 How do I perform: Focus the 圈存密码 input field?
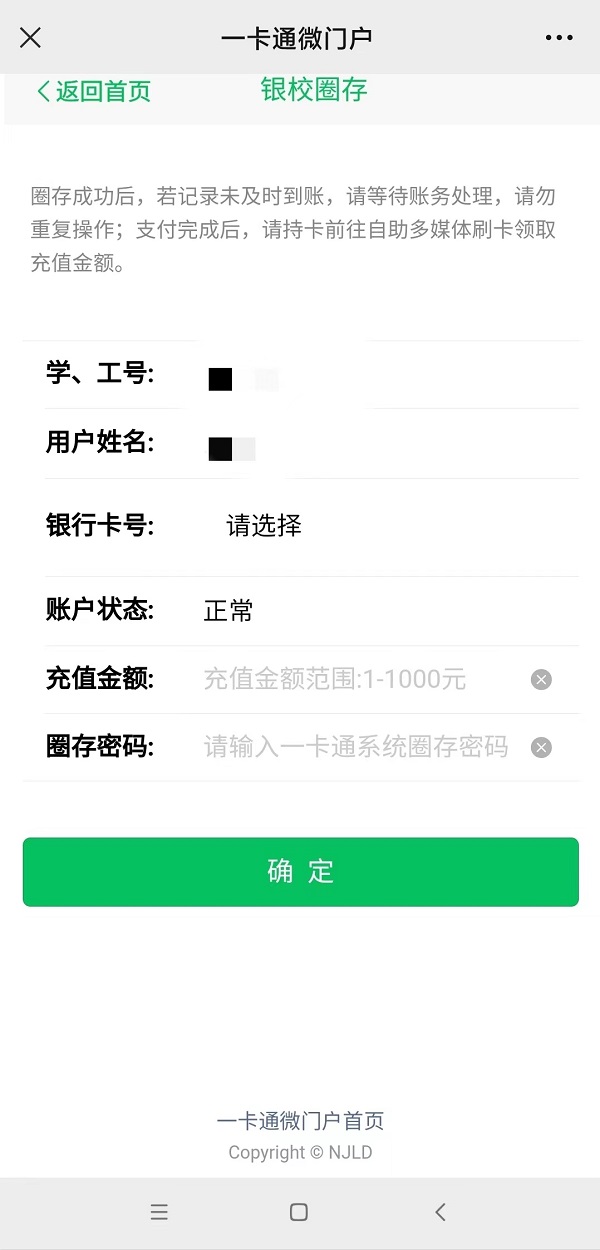click(x=361, y=747)
